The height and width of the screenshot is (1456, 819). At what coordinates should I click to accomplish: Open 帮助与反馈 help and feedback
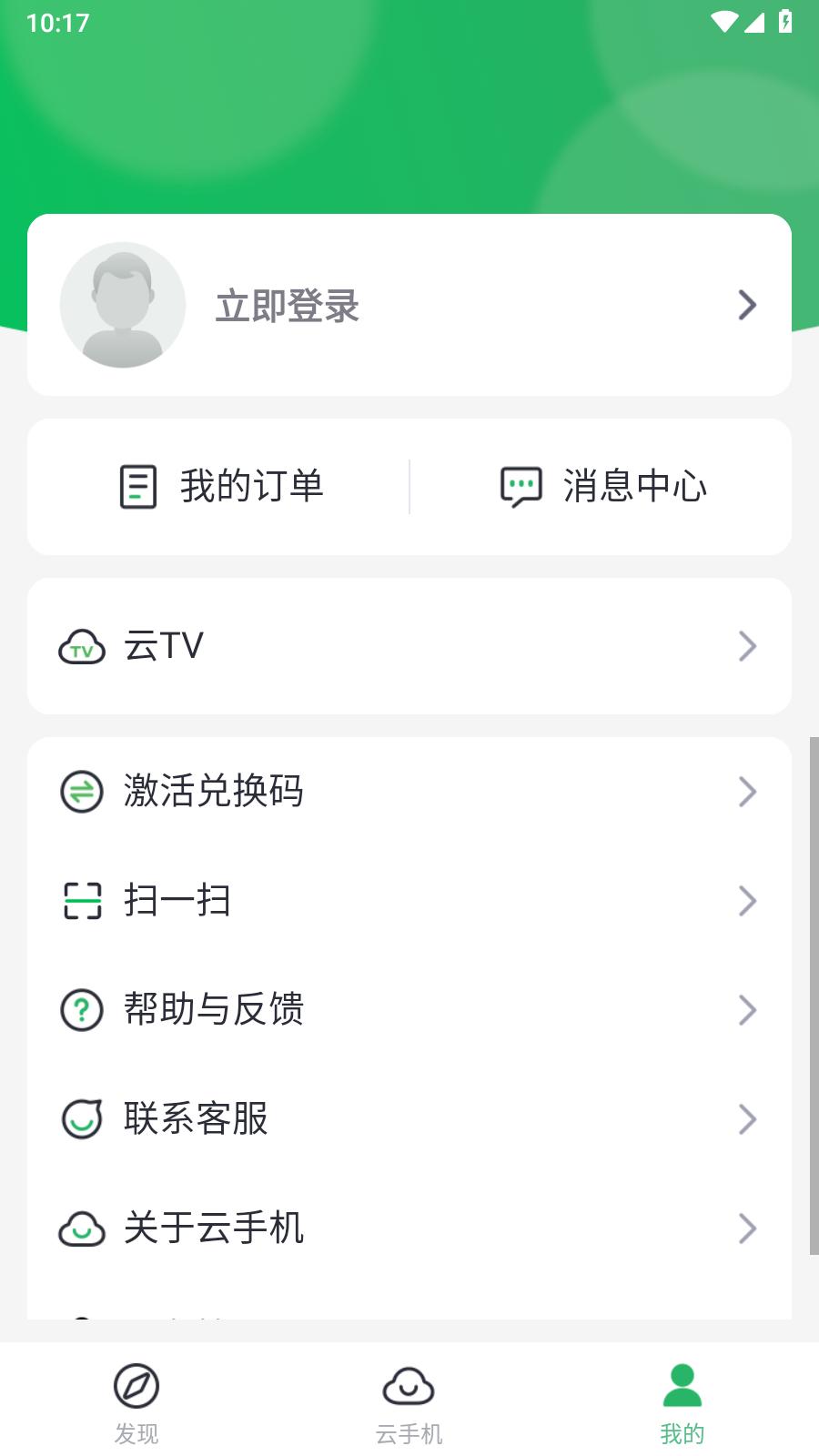coord(409,1010)
